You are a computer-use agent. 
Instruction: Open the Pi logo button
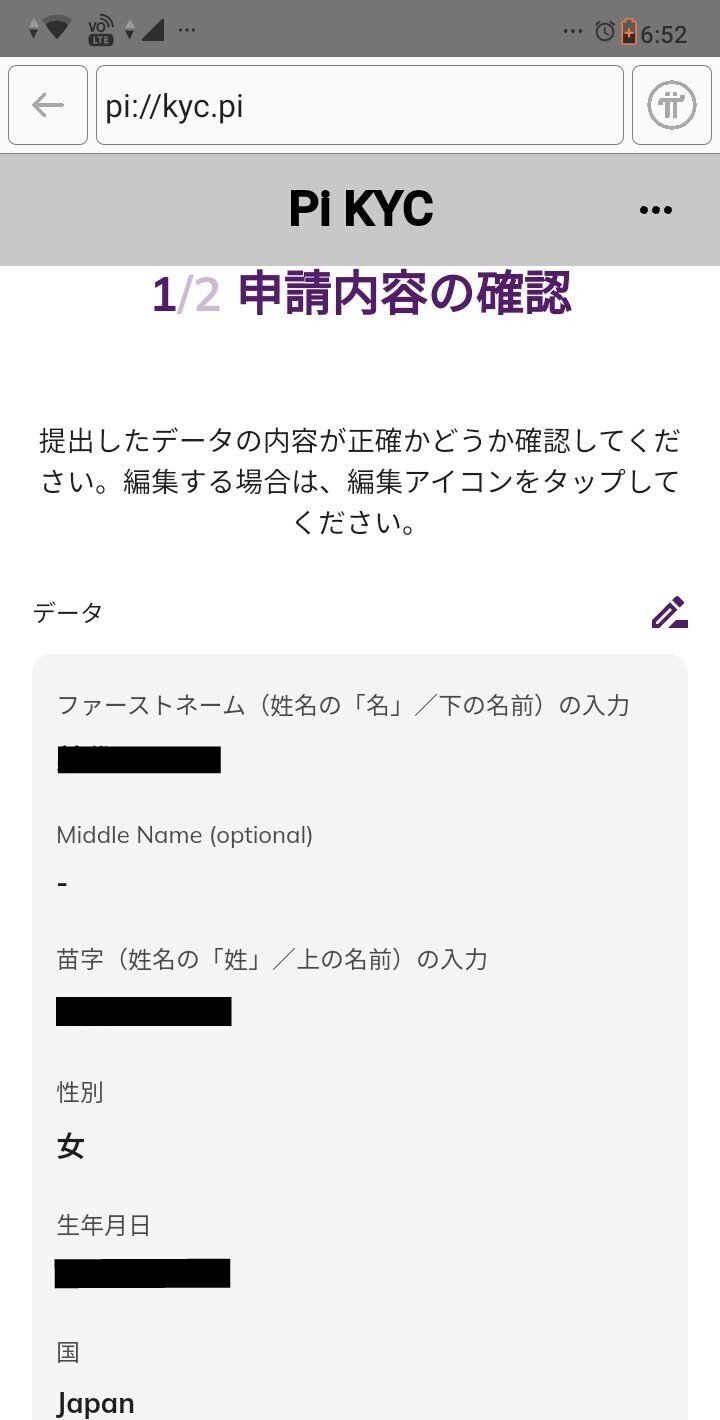point(672,105)
